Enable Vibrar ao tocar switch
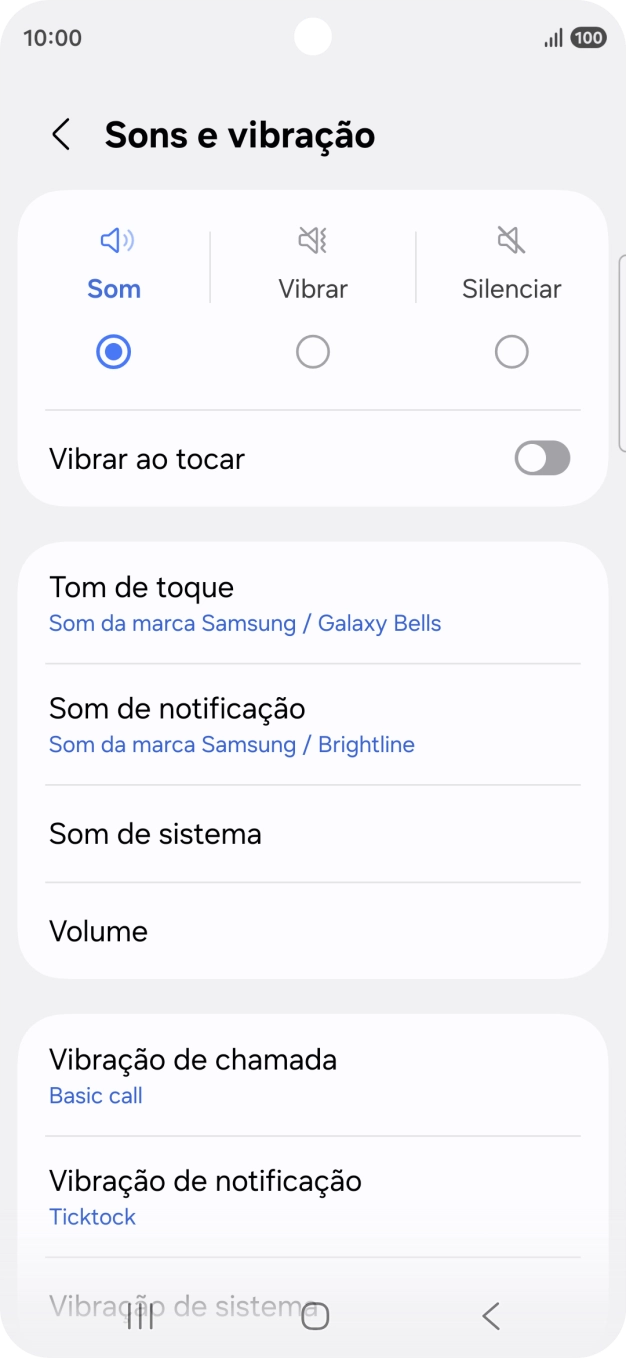Viewport: 626px width, 1358px height. (542, 459)
